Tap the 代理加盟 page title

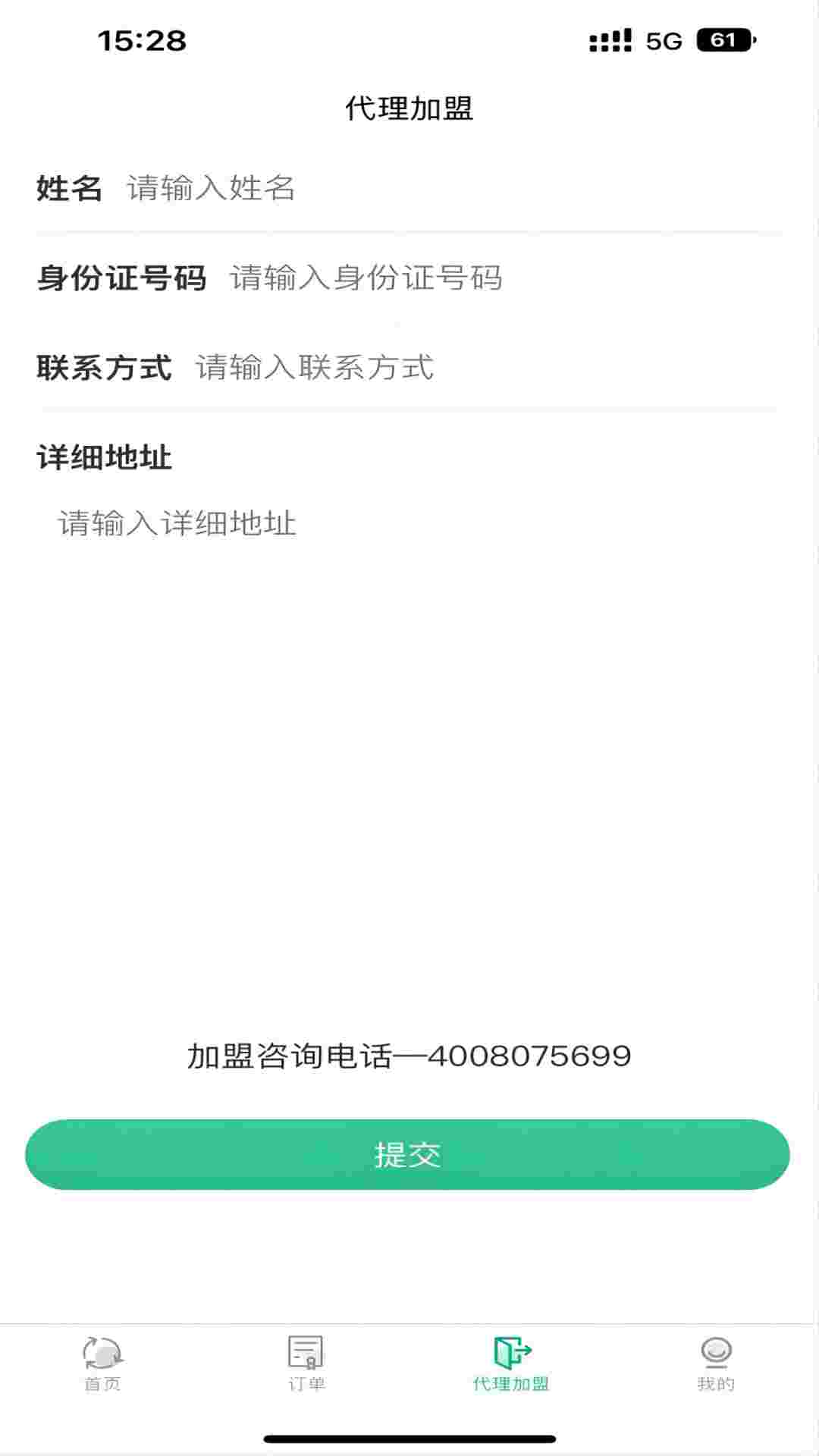click(x=409, y=108)
